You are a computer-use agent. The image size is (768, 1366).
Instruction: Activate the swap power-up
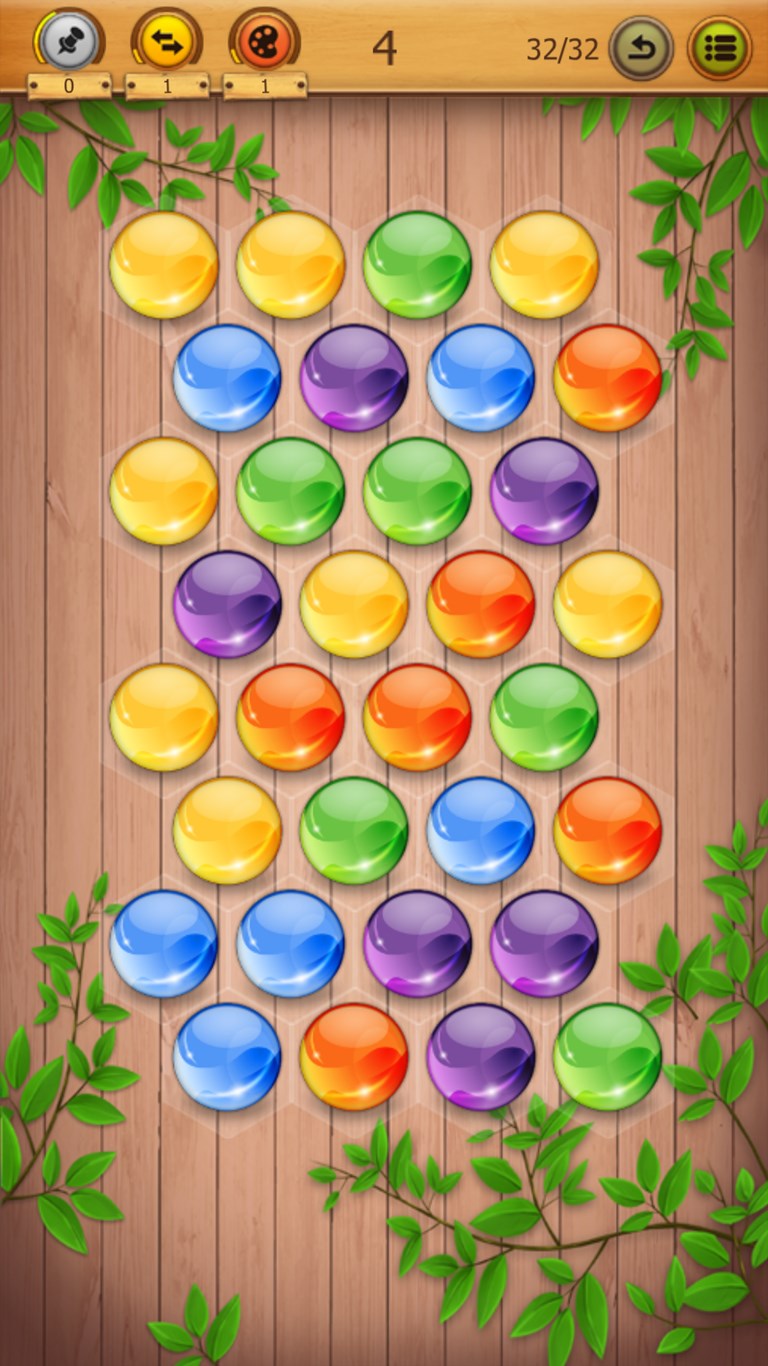coord(167,43)
